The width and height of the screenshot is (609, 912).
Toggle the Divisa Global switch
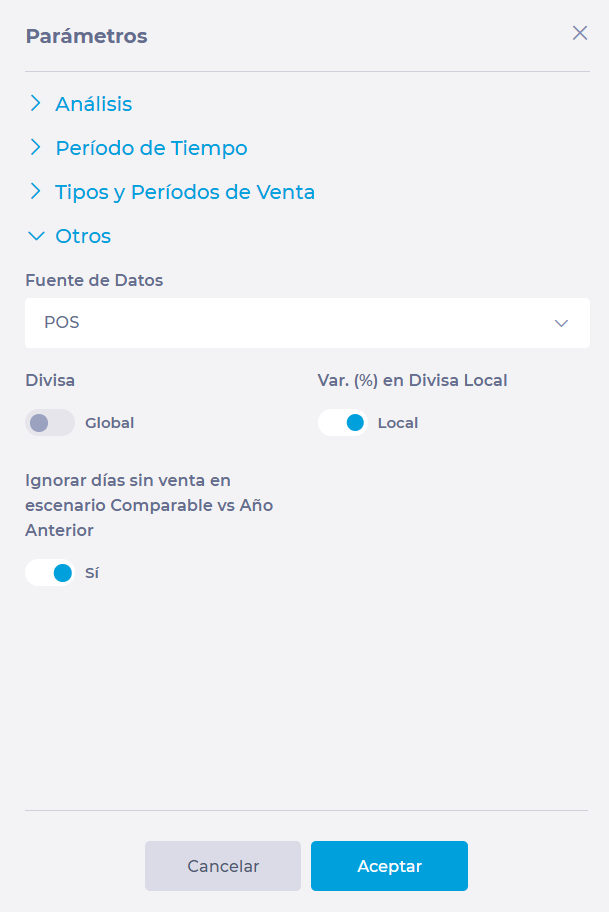click(x=50, y=423)
